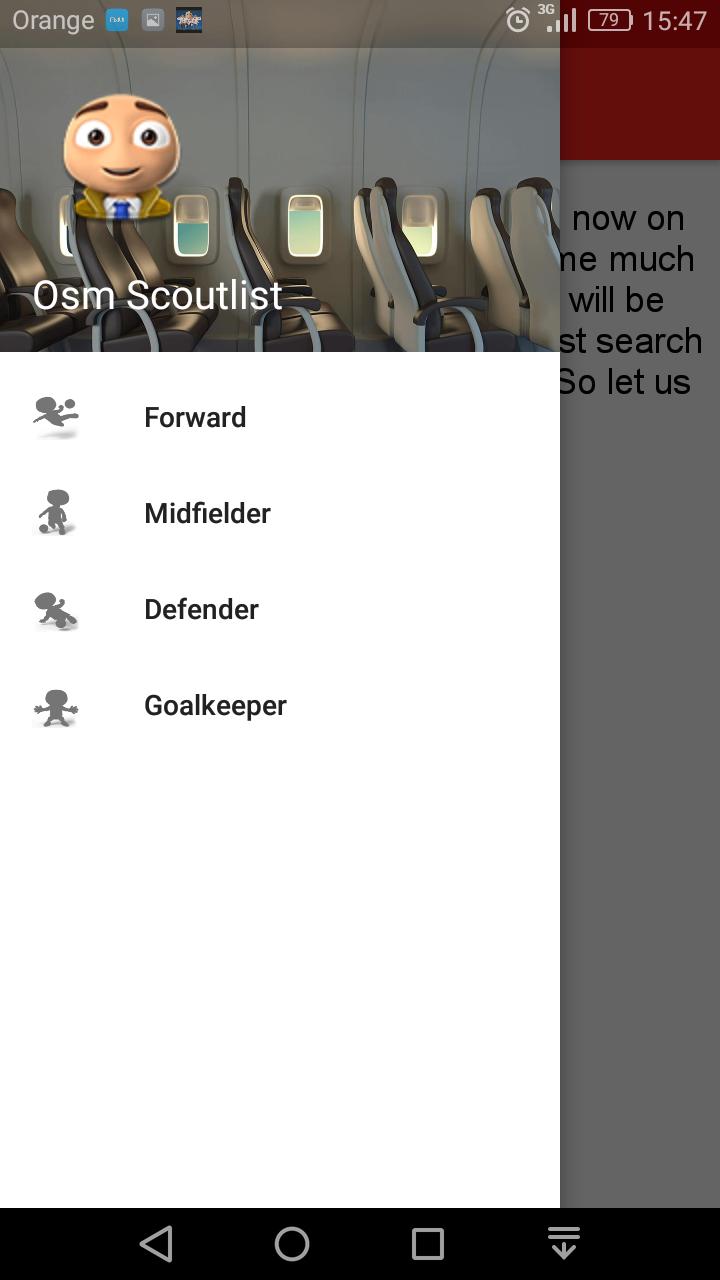Image resolution: width=720 pixels, height=1280 pixels.
Task: Tap the game notification icon in status bar
Action: click(189, 19)
